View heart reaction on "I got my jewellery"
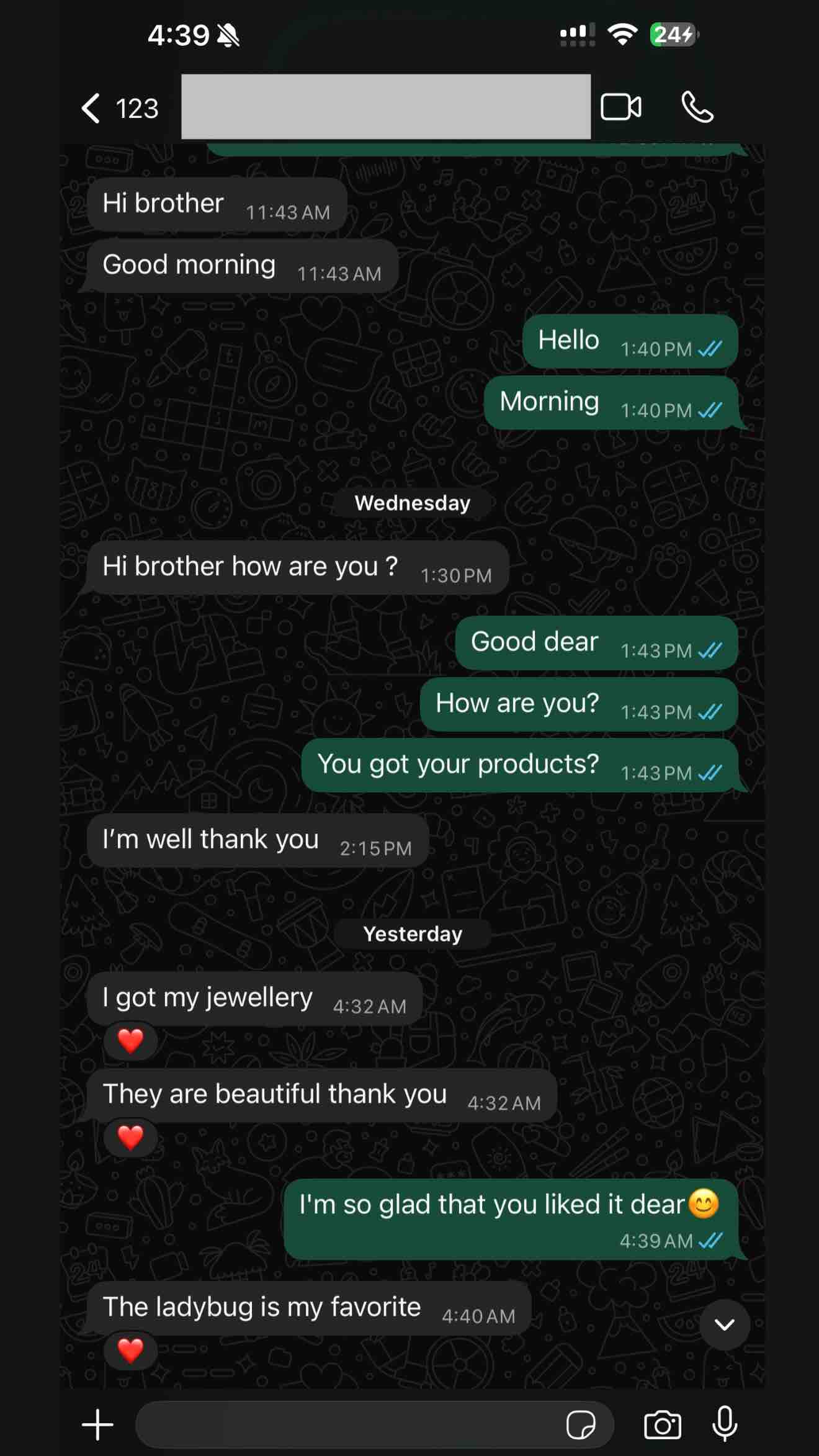 point(130,1041)
